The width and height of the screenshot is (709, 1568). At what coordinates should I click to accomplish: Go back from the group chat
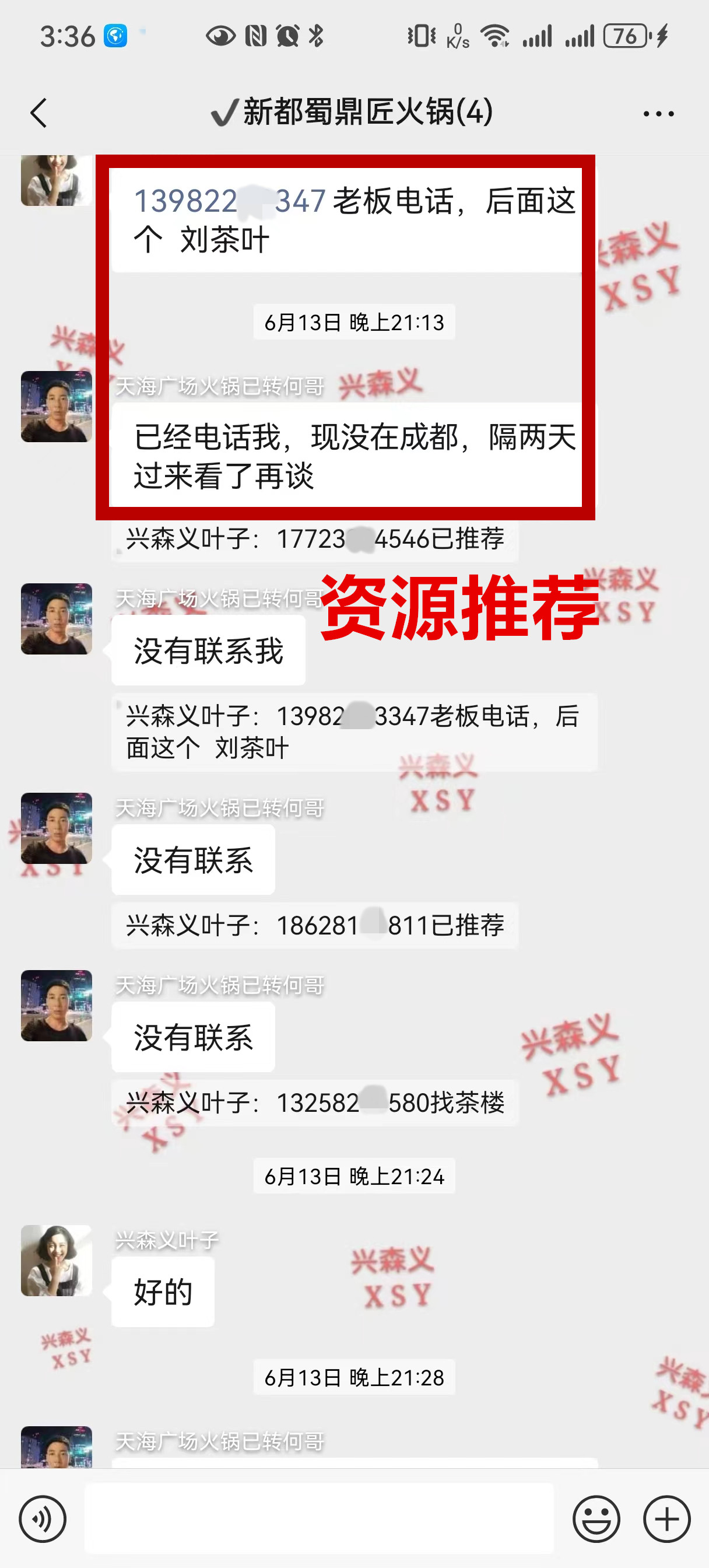pos(38,113)
